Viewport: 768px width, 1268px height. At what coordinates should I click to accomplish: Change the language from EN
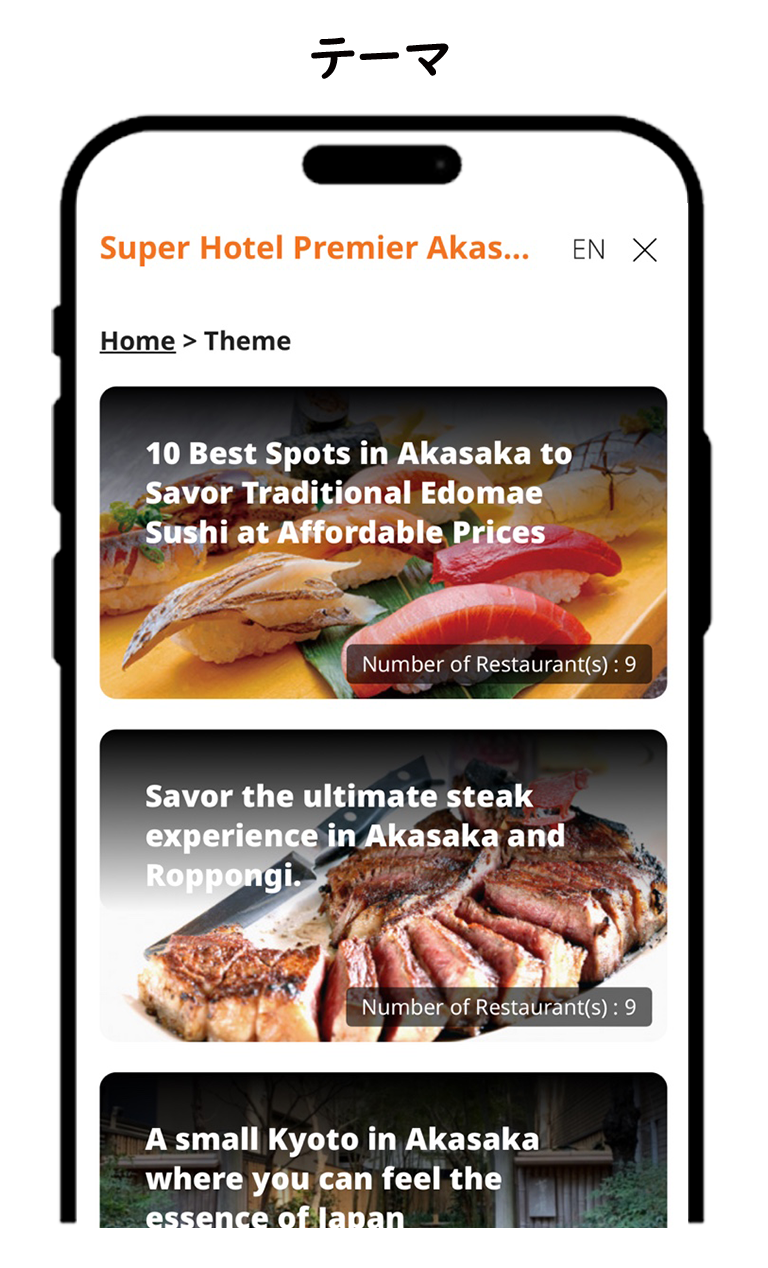click(x=588, y=250)
